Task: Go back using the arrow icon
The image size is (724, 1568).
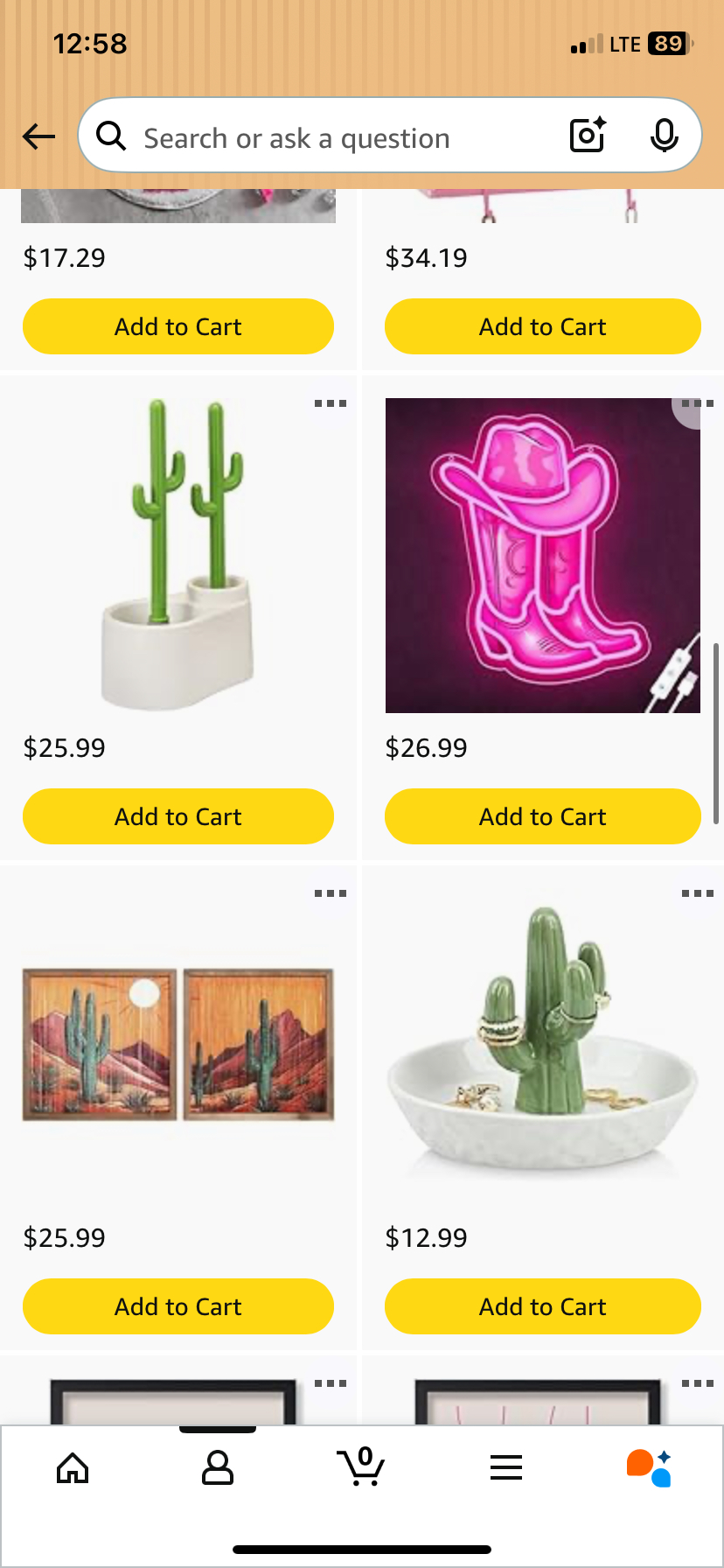Action: tap(38, 136)
